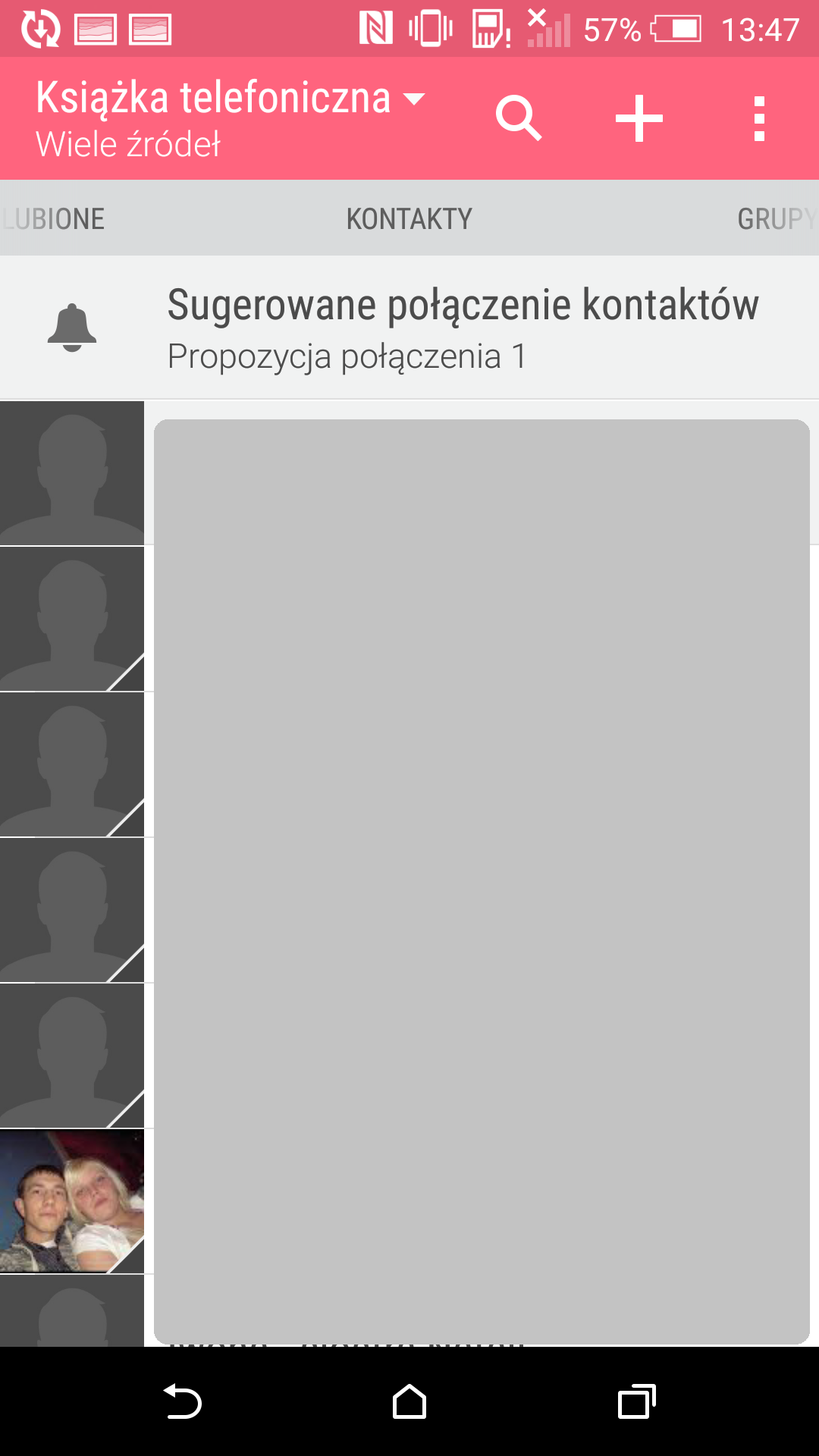Select the Kontakty tab

[x=409, y=219]
